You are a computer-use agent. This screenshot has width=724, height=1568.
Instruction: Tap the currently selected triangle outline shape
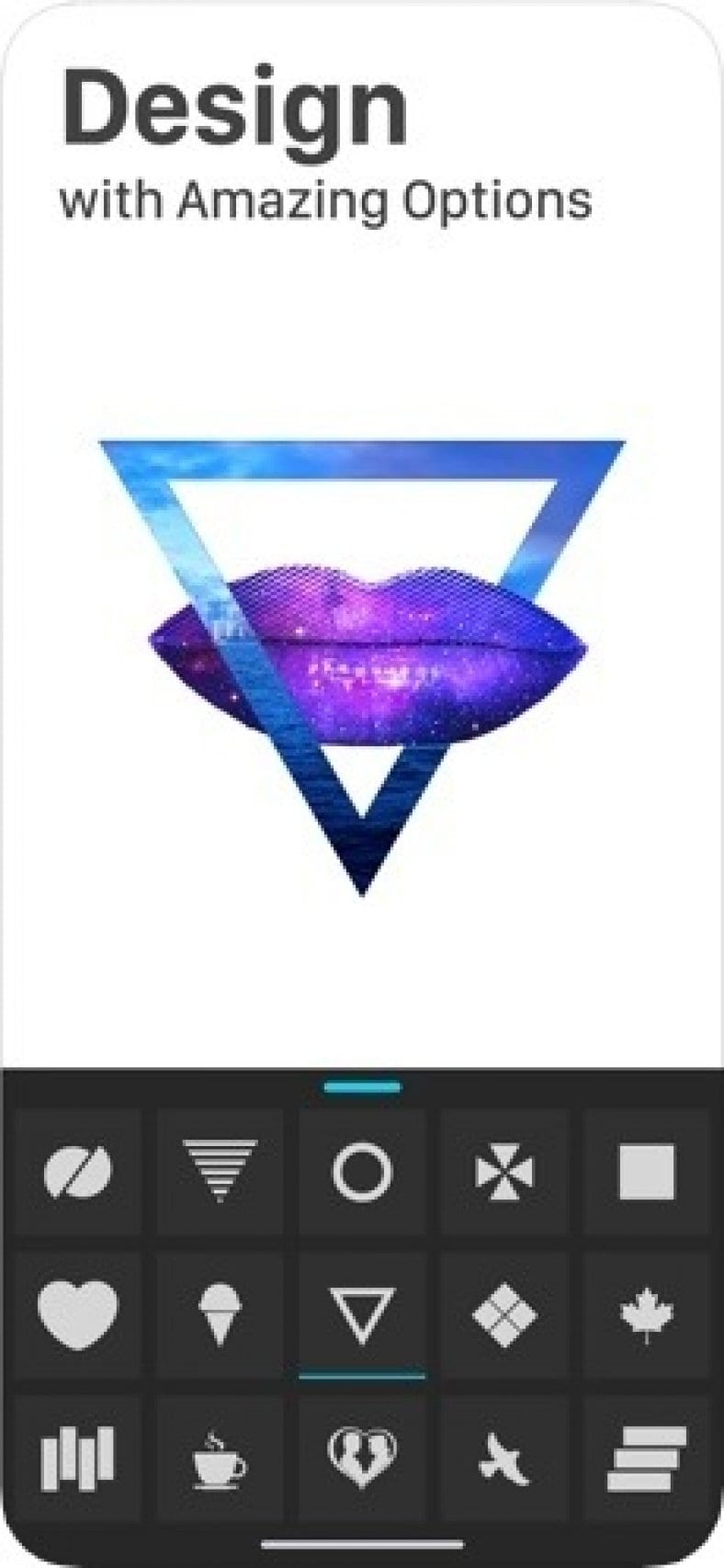(362, 1314)
